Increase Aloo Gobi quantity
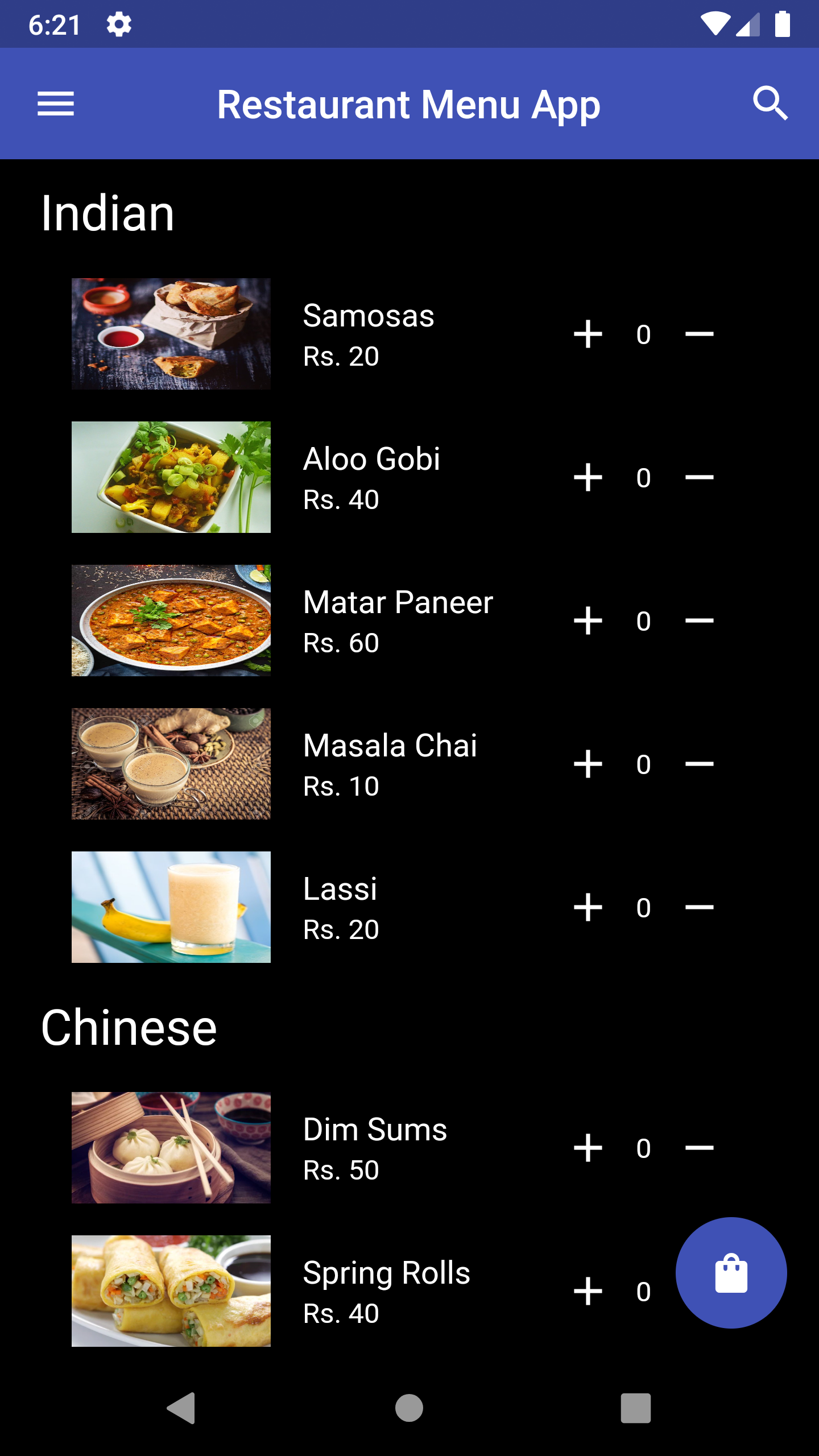Screen dimensions: 819x1456 point(588,477)
